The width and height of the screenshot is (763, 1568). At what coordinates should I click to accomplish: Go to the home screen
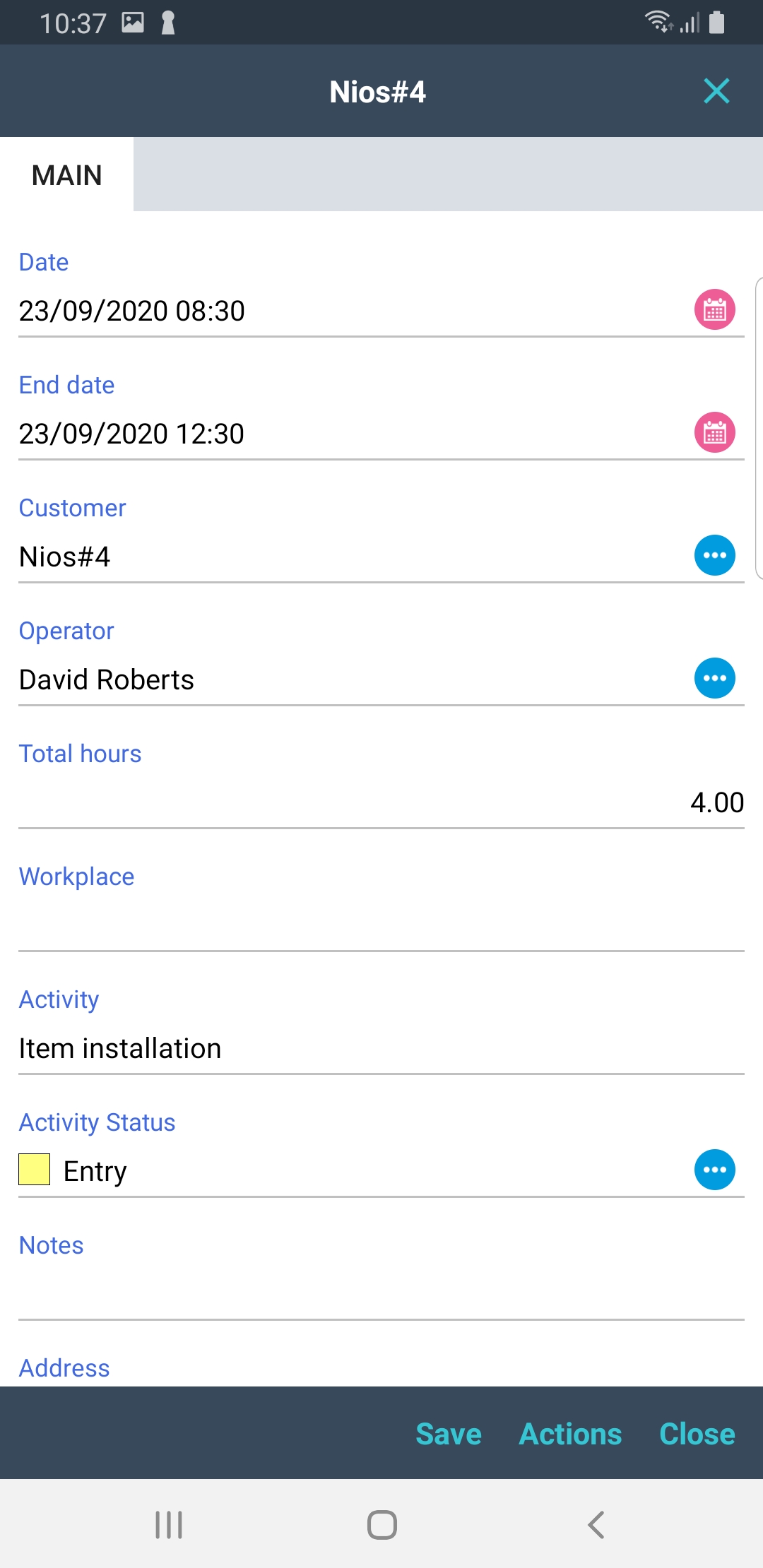click(x=381, y=1525)
